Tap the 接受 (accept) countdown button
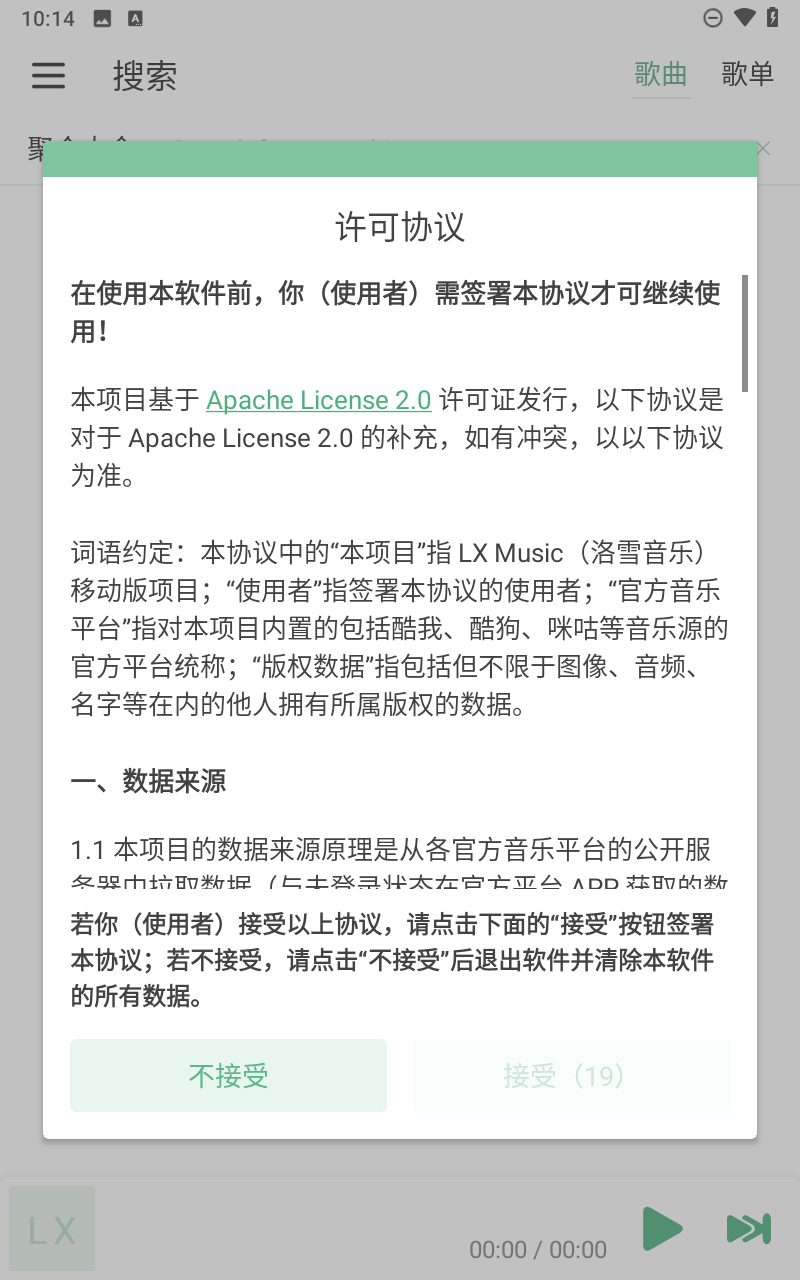This screenshot has width=800, height=1280. coord(571,1076)
